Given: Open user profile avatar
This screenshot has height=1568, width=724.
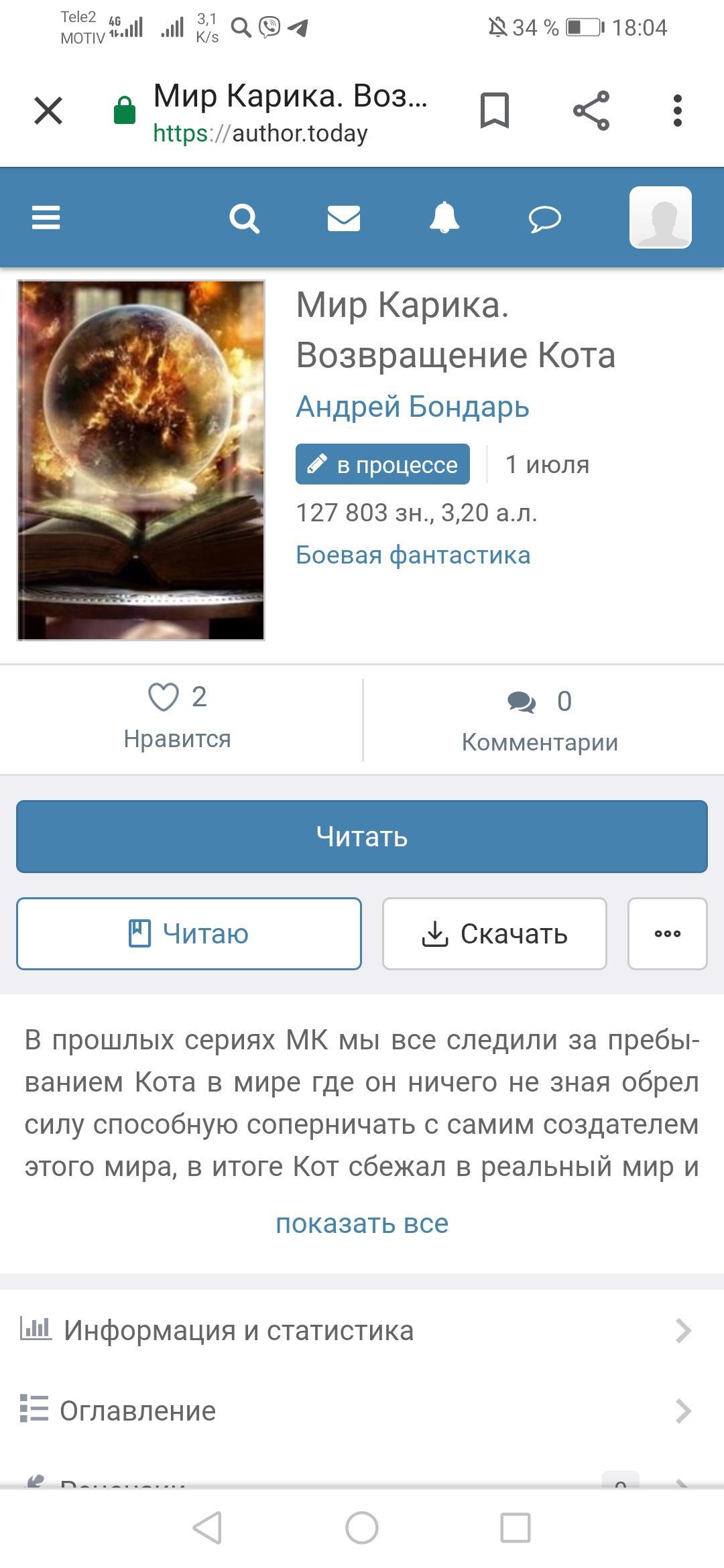Looking at the screenshot, I should (x=660, y=217).
